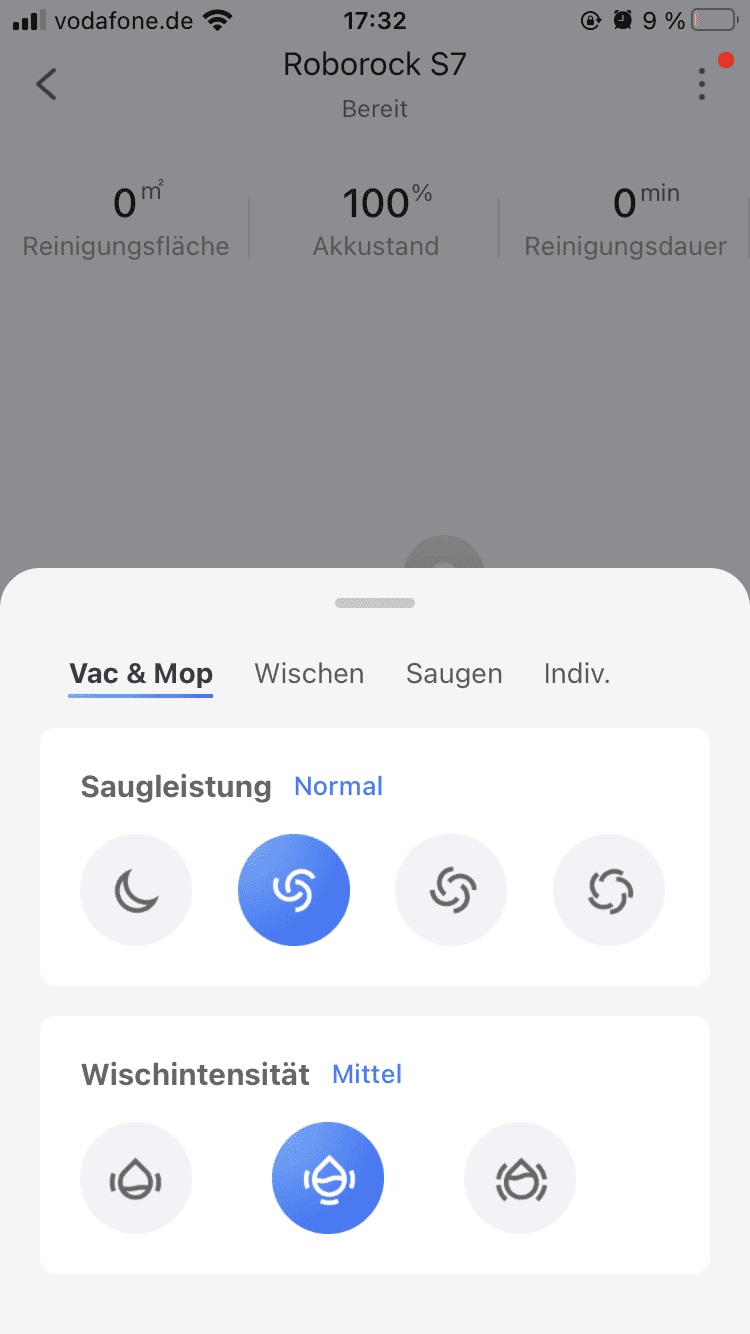Image resolution: width=750 pixels, height=1334 pixels.
Task: Switch to the Wischen tab
Action: point(309,673)
